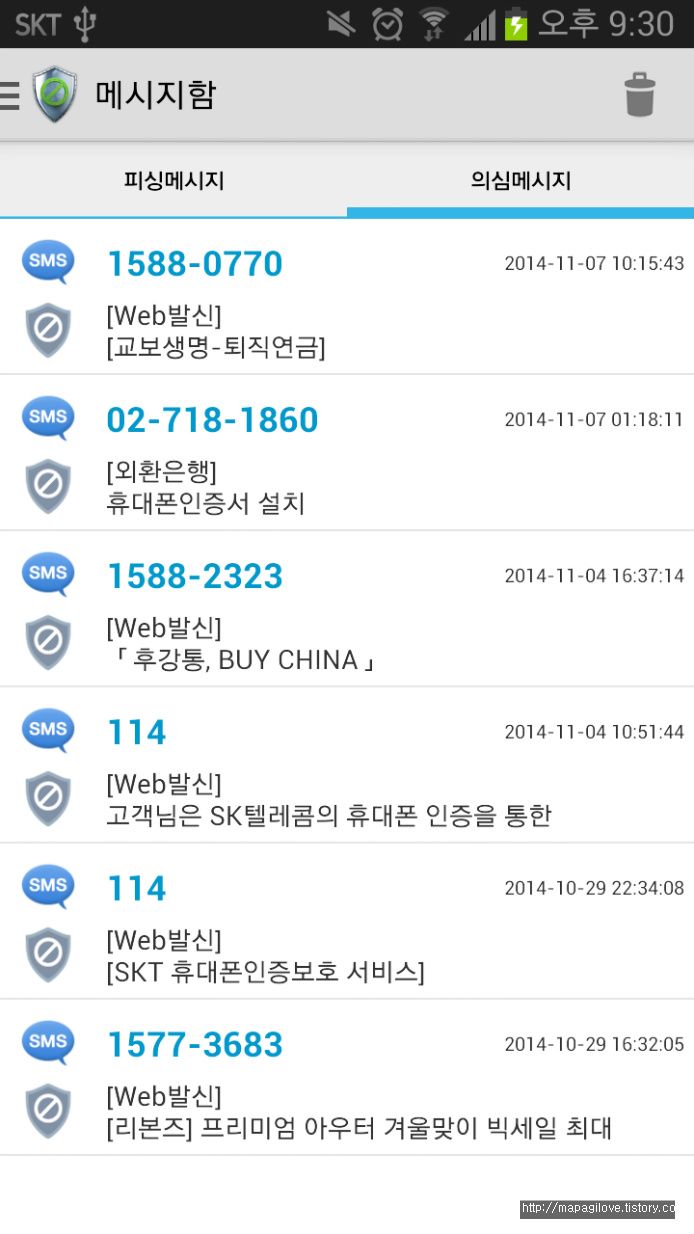Select the 의심메시지 tab

pos(521,181)
